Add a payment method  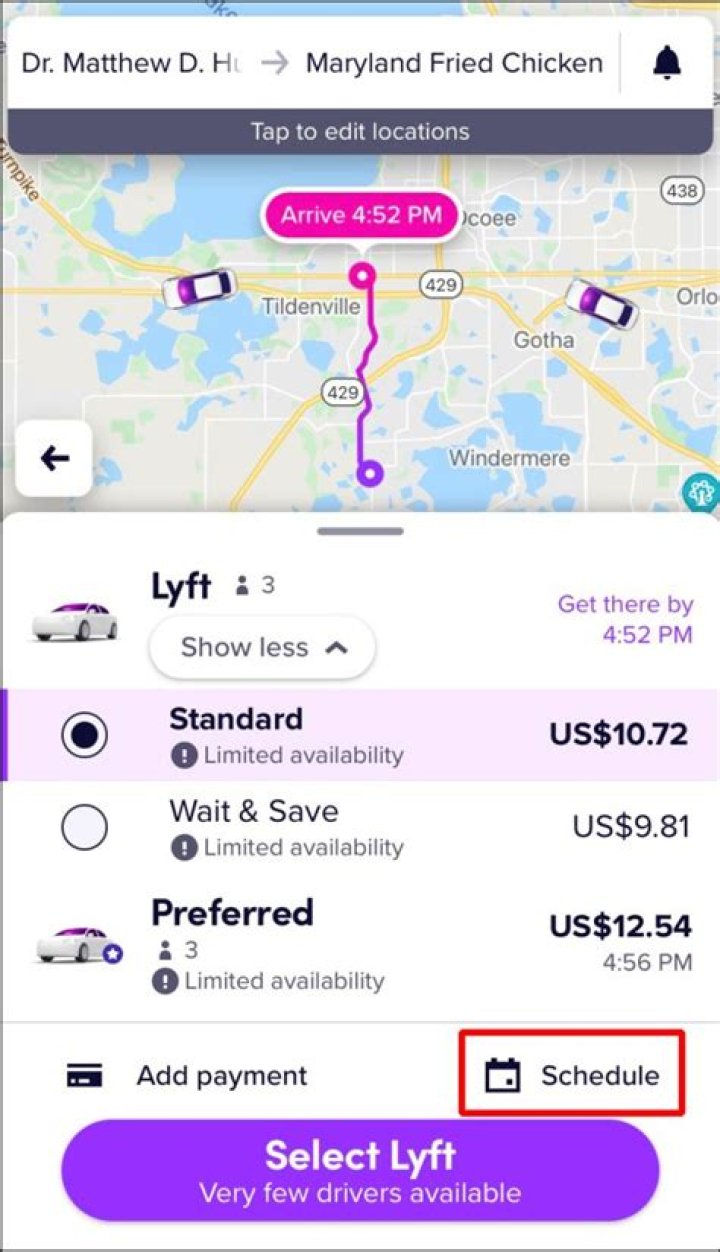click(x=187, y=1076)
